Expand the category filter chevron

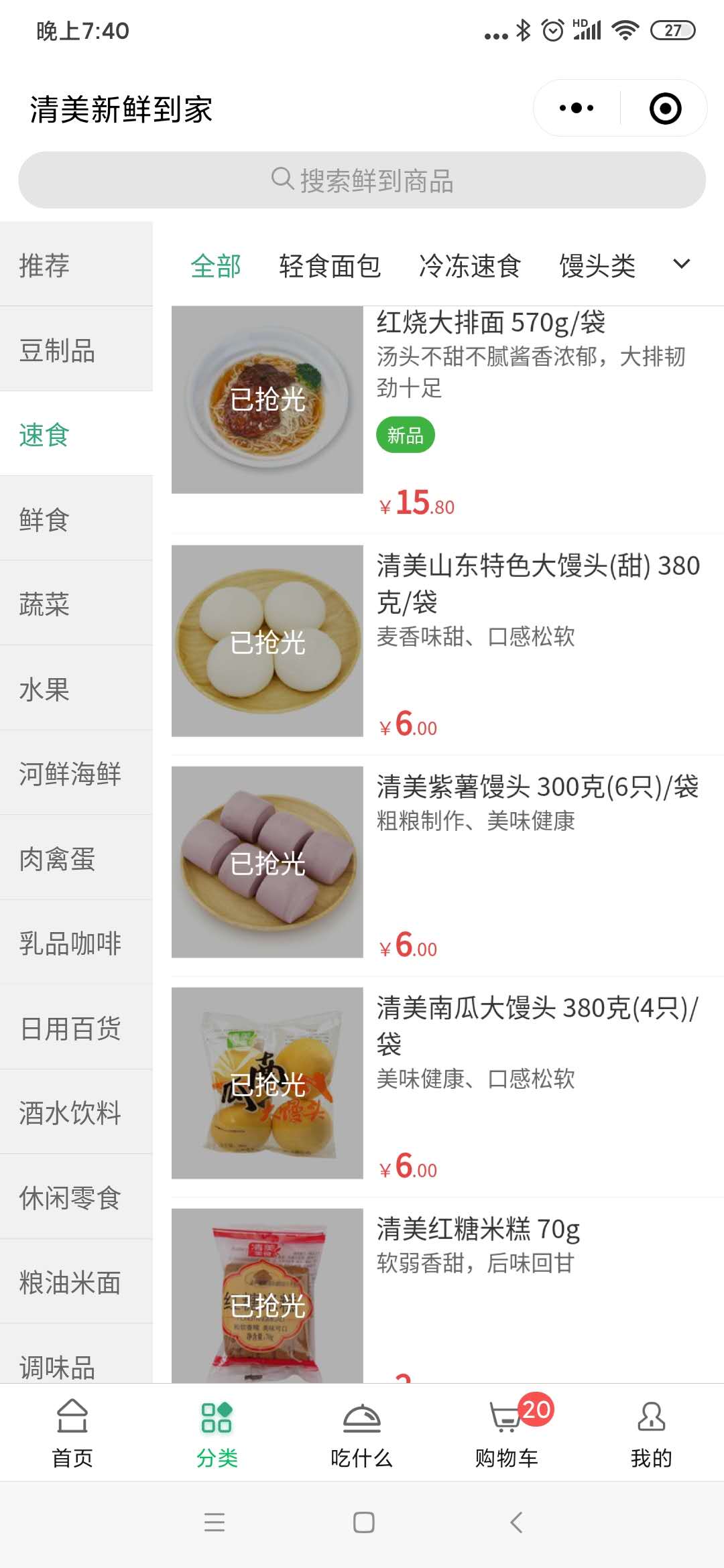pos(680,265)
